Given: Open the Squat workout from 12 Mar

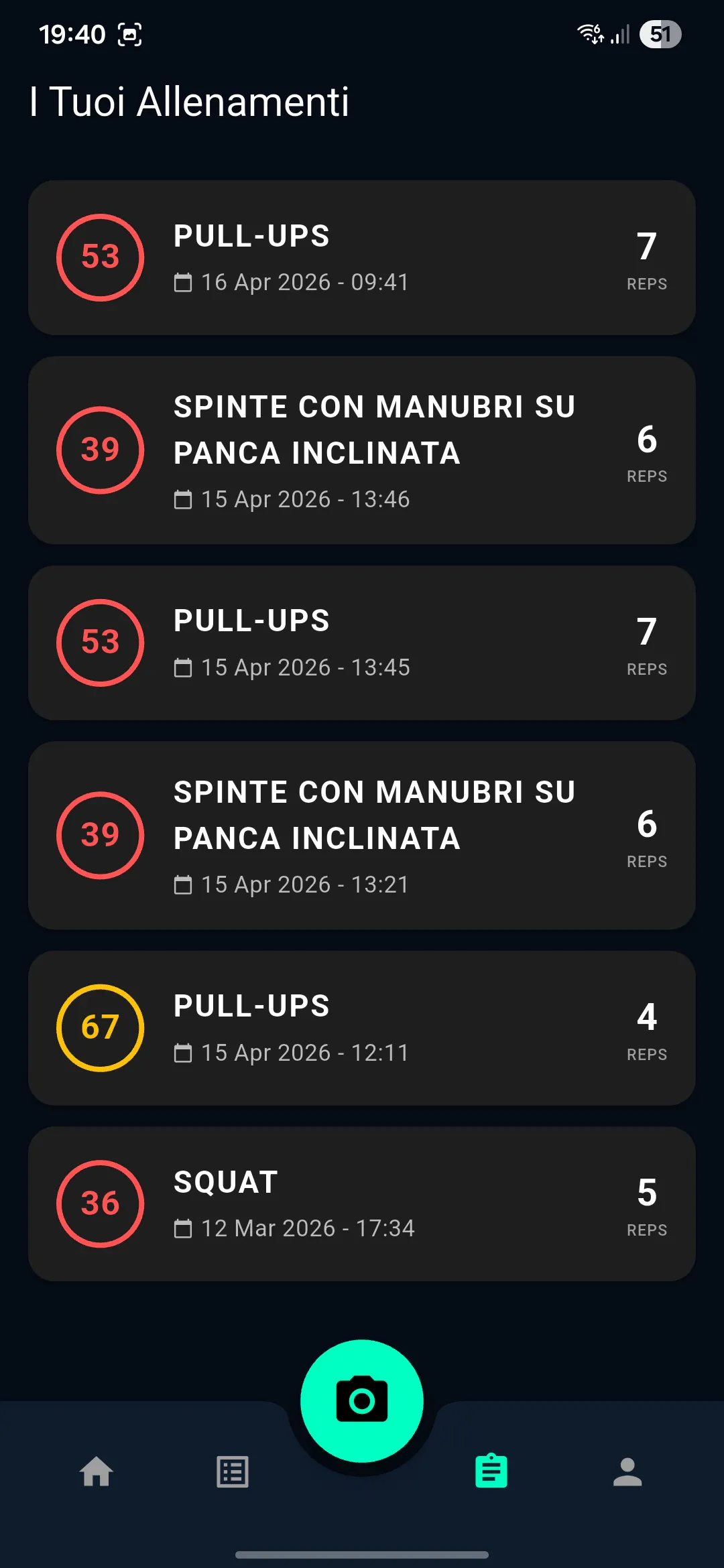Looking at the screenshot, I should tap(362, 1204).
